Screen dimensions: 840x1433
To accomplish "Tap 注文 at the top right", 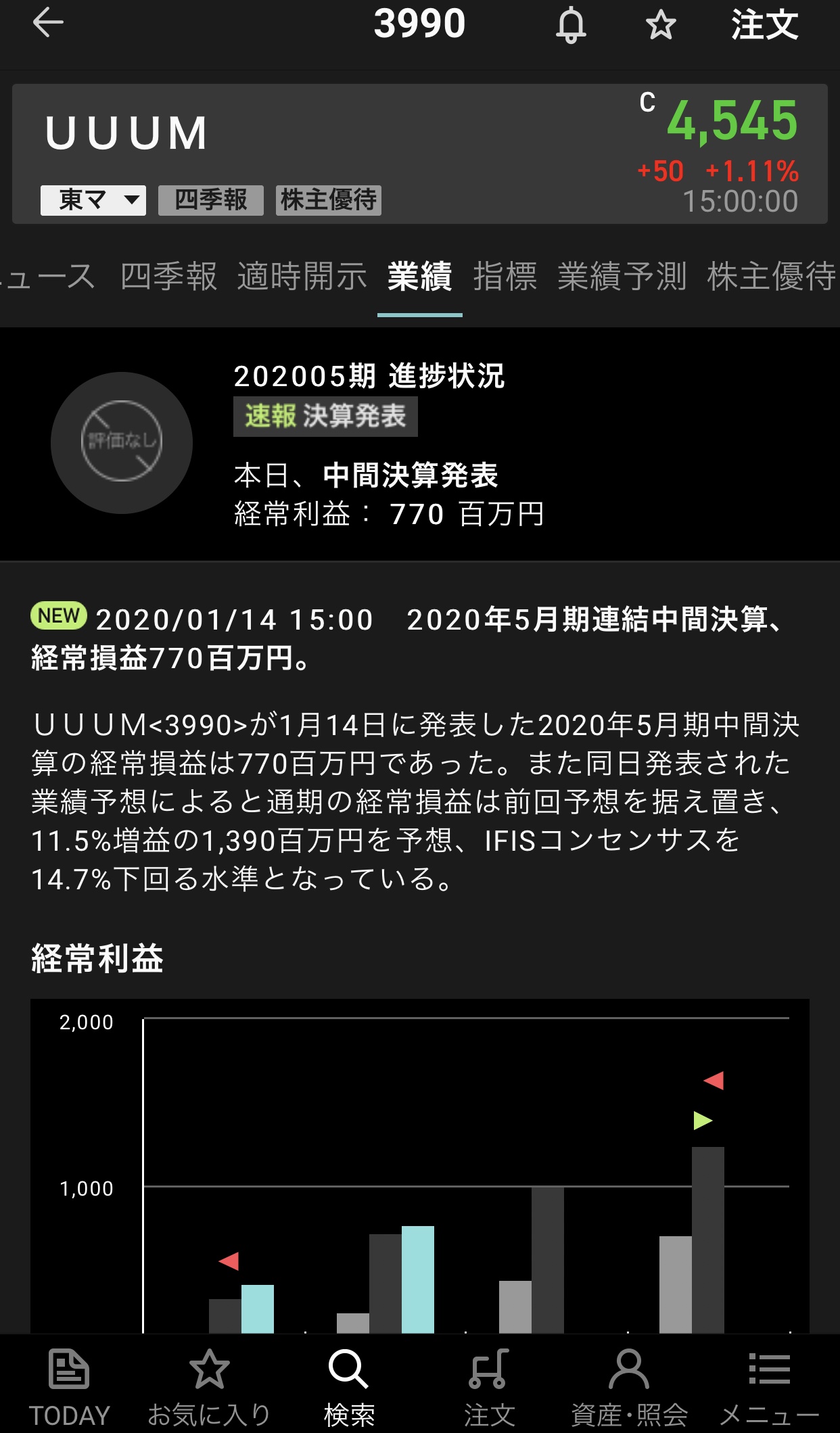I will coord(765,26).
